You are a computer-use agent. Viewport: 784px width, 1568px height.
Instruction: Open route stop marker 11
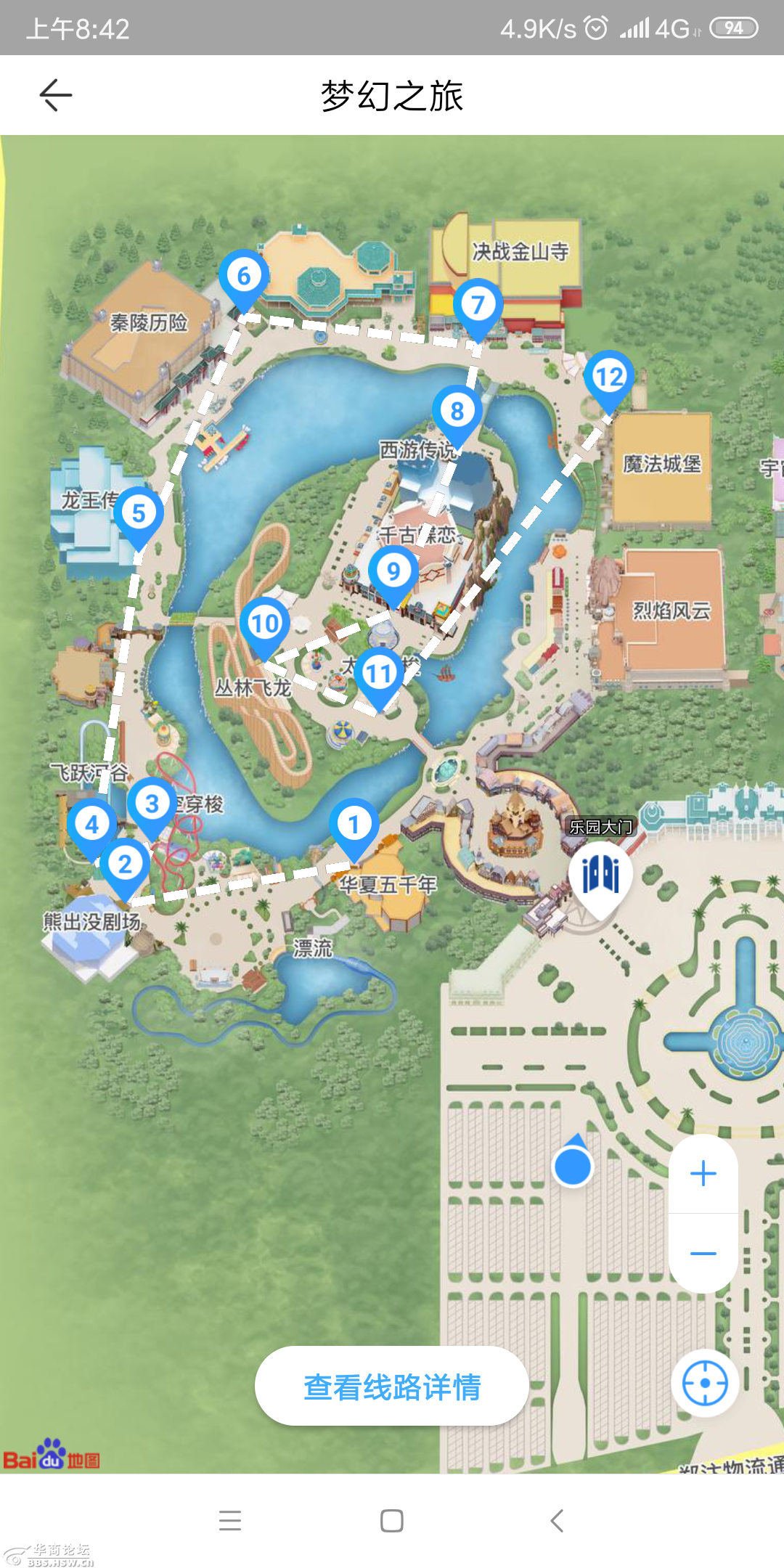point(379,674)
